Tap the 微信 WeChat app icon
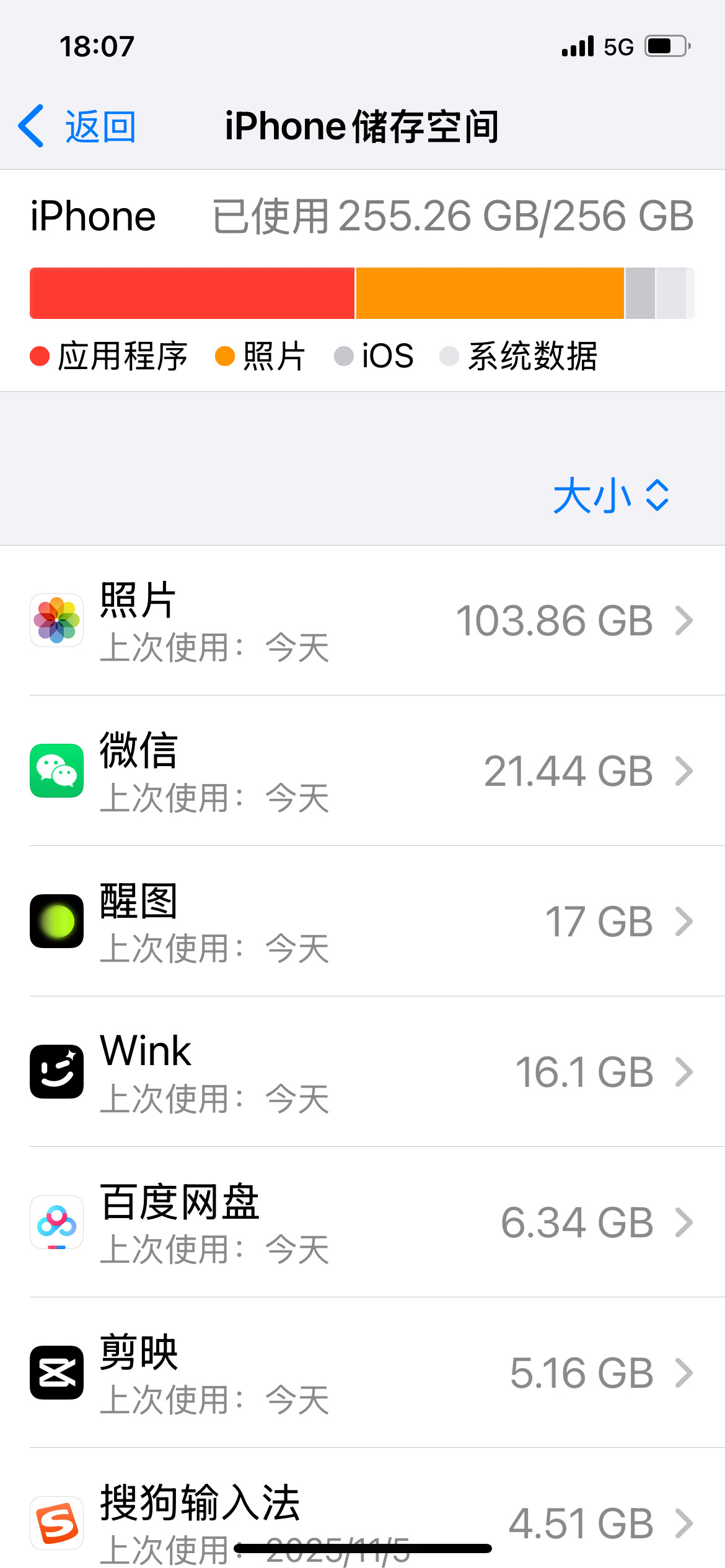This screenshot has width=725, height=1568. coord(56,770)
